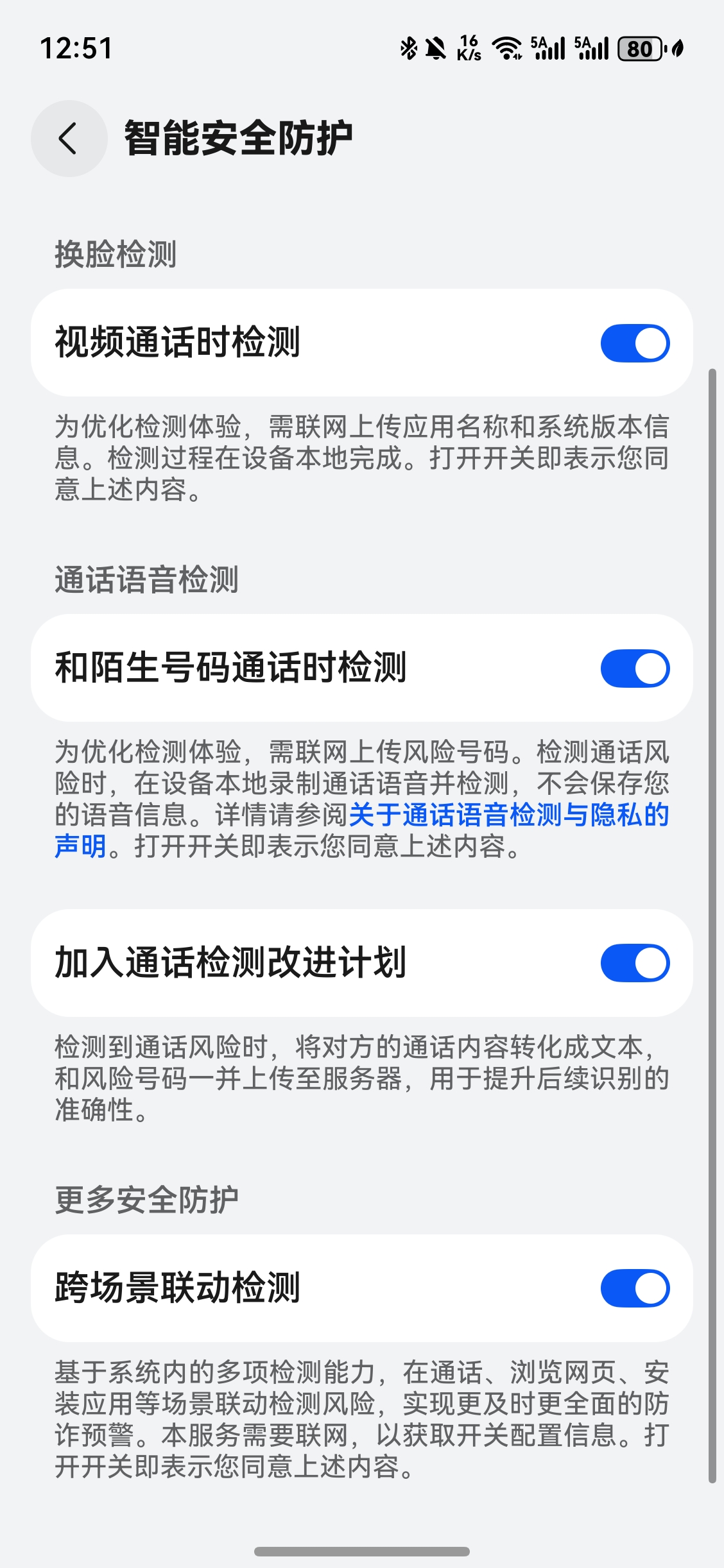Viewport: 724px width, 1568px height.
Task: Tap the battery indicator showing 80
Action: coord(638,47)
